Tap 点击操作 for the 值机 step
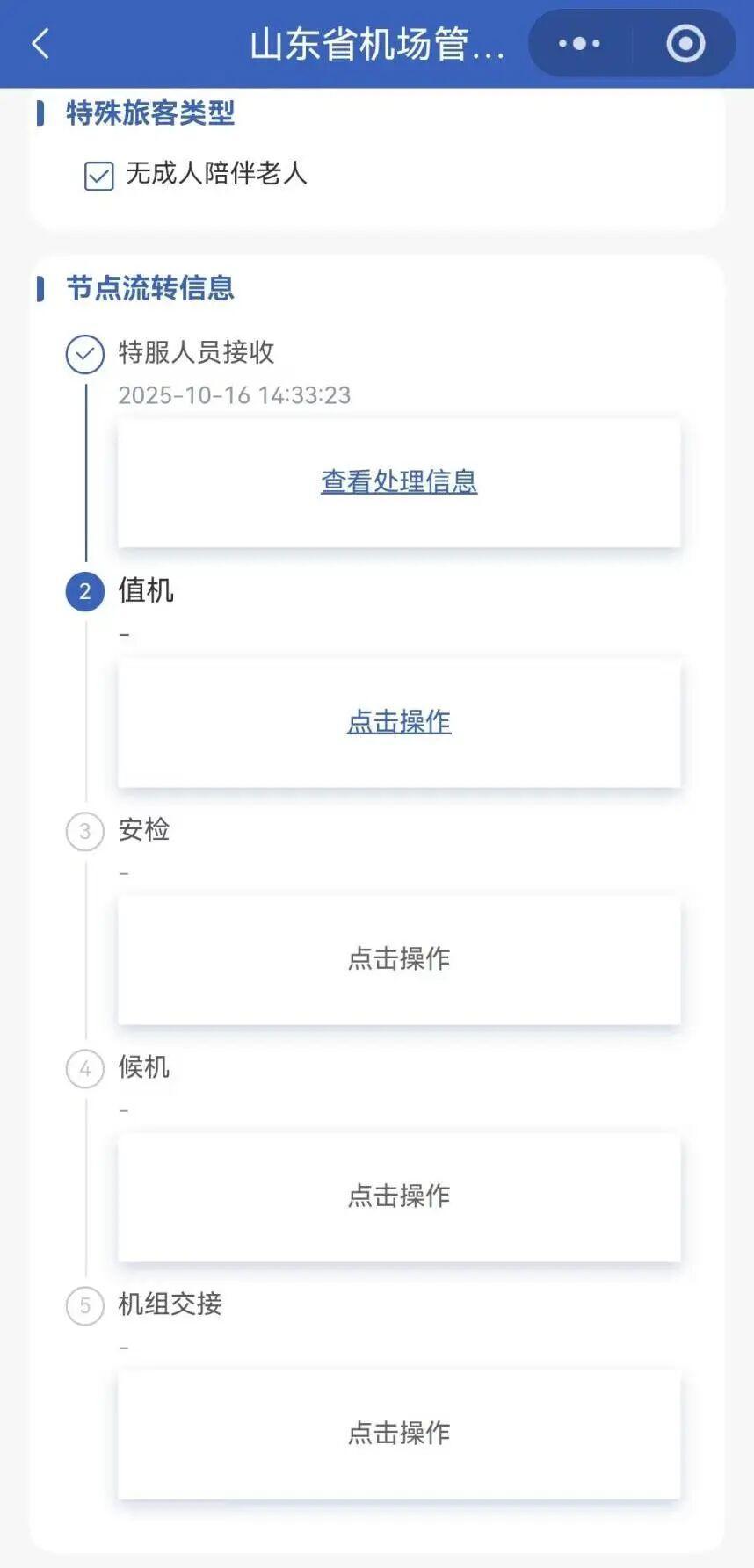Screen dimensions: 754x1568 399,721
